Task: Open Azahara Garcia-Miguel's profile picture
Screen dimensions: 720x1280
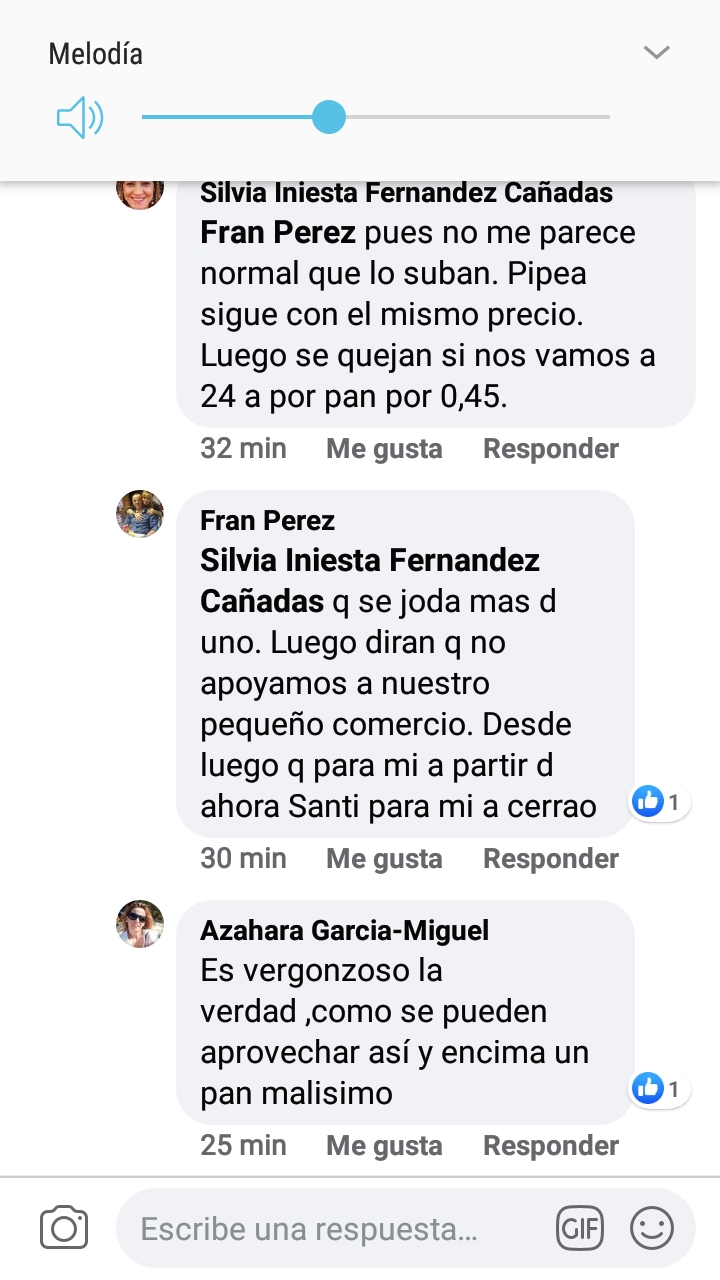Action: pyautogui.click(x=140, y=924)
